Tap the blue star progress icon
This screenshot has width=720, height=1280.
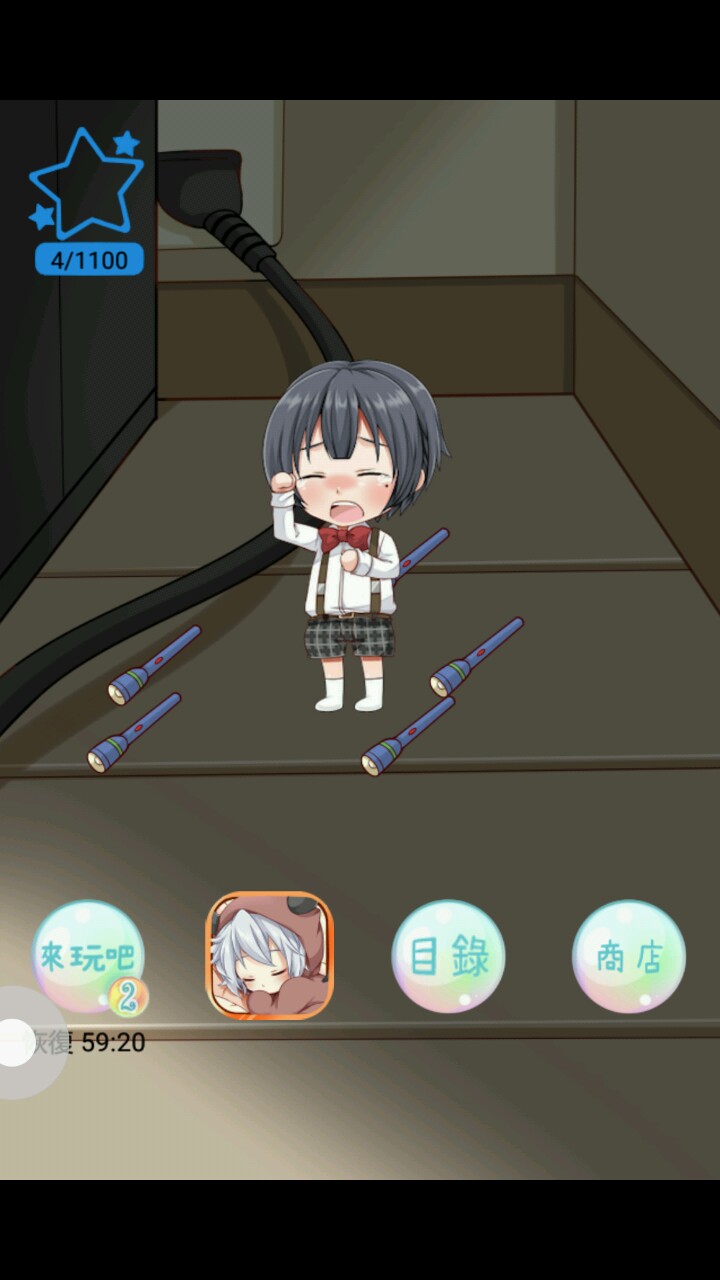coord(87,185)
